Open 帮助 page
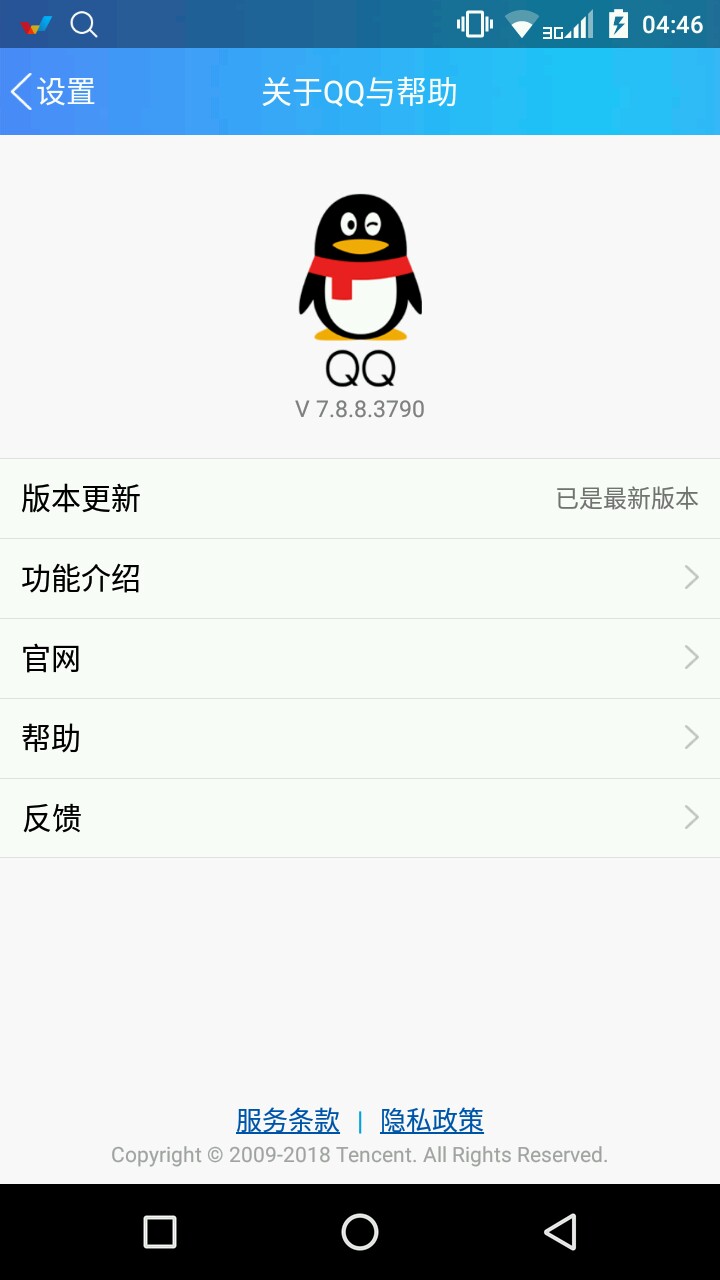720x1280 pixels. [360, 739]
